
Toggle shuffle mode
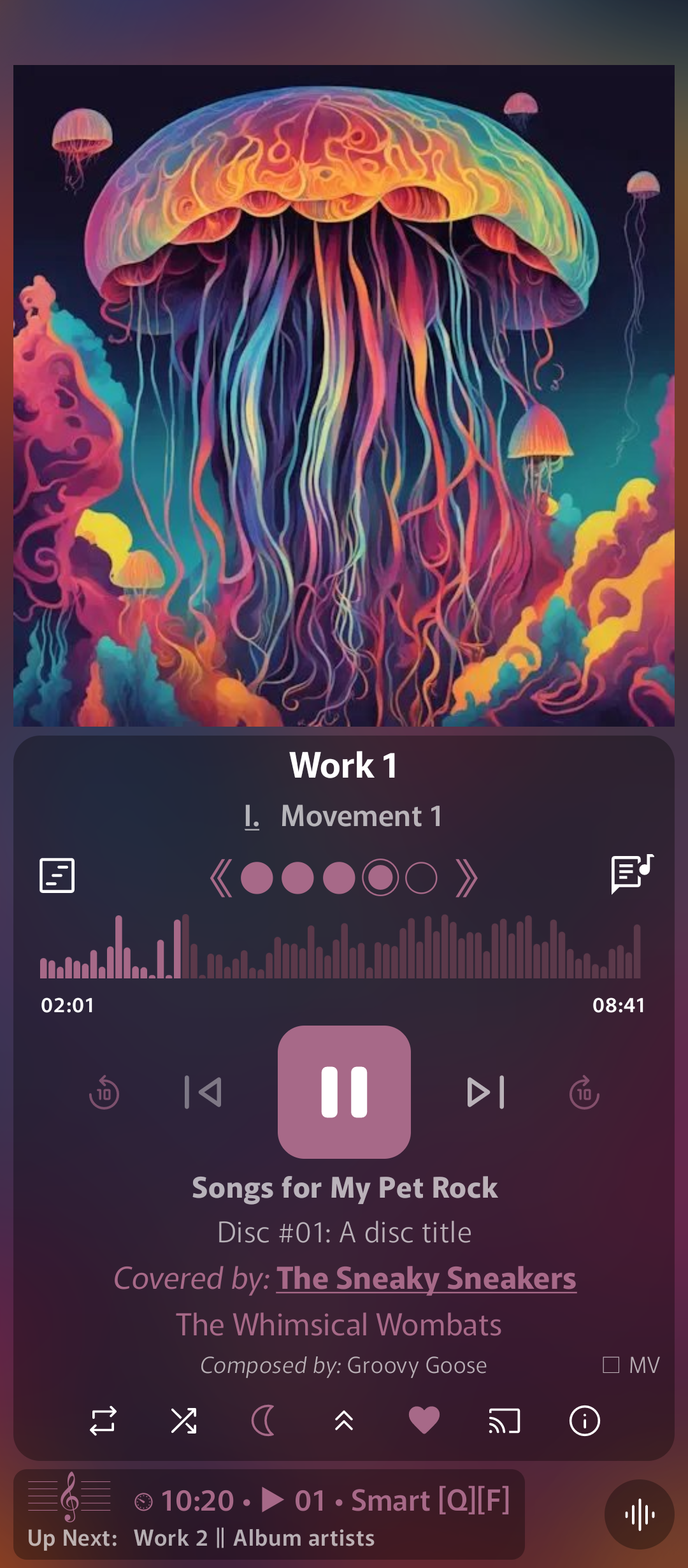[183, 1421]
